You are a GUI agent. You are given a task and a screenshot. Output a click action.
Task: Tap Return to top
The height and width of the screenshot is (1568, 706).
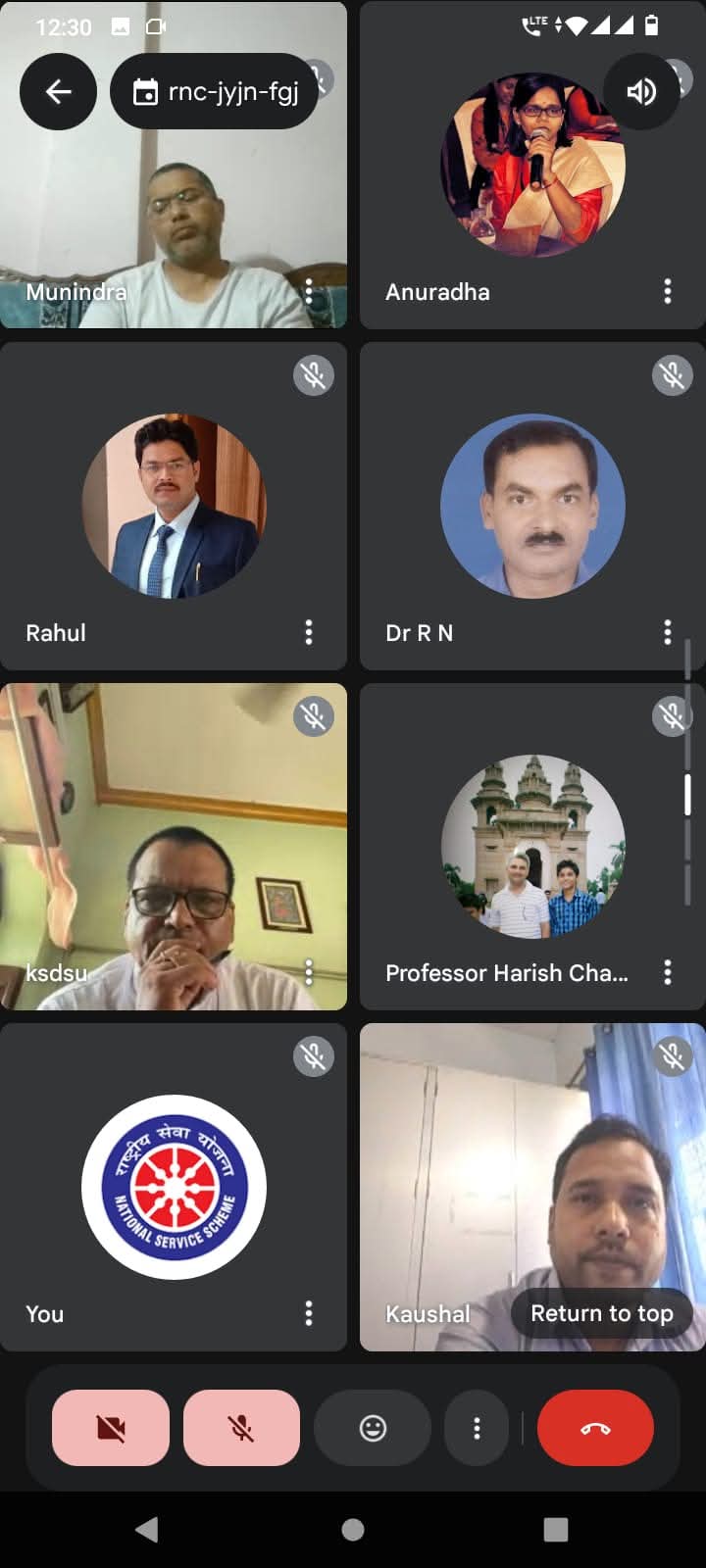(601, 1313)
